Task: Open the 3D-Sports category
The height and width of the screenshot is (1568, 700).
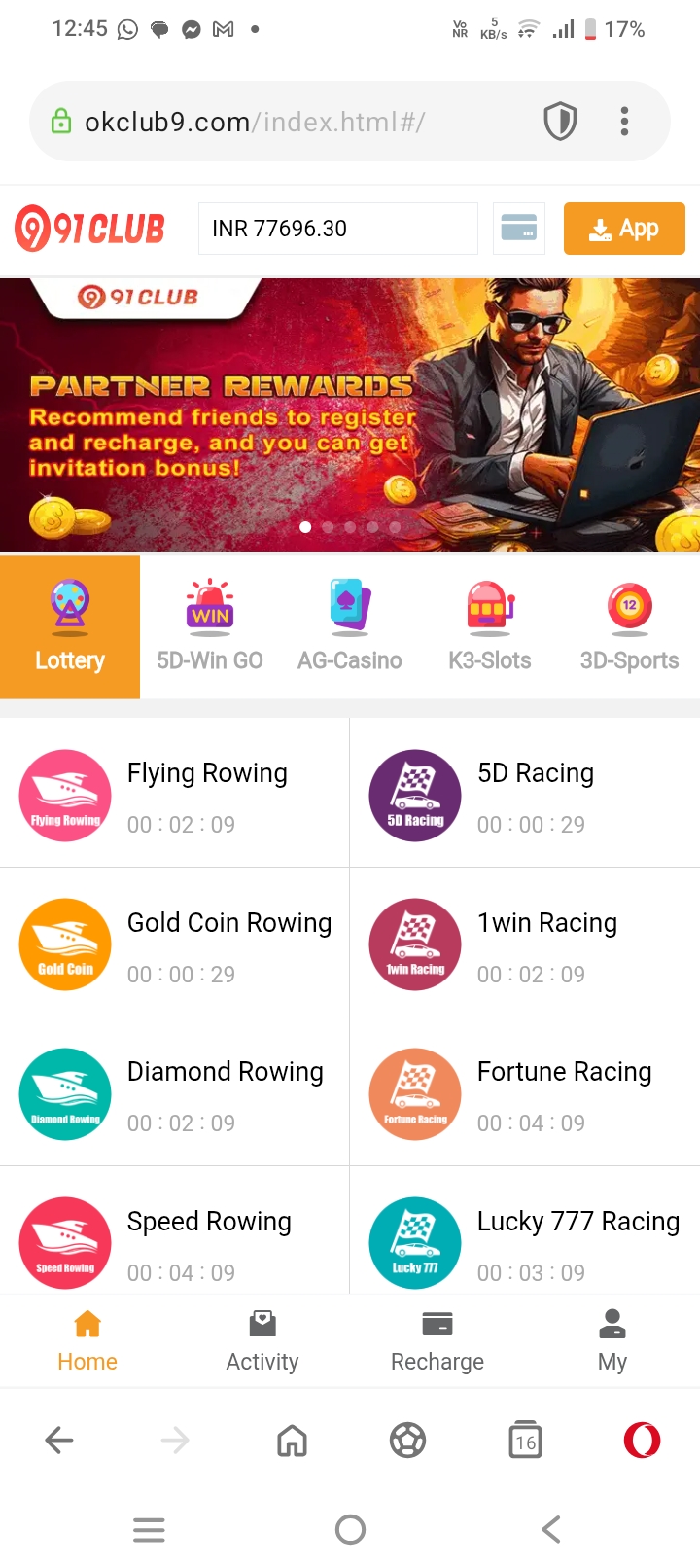Action: pos(629,627)
